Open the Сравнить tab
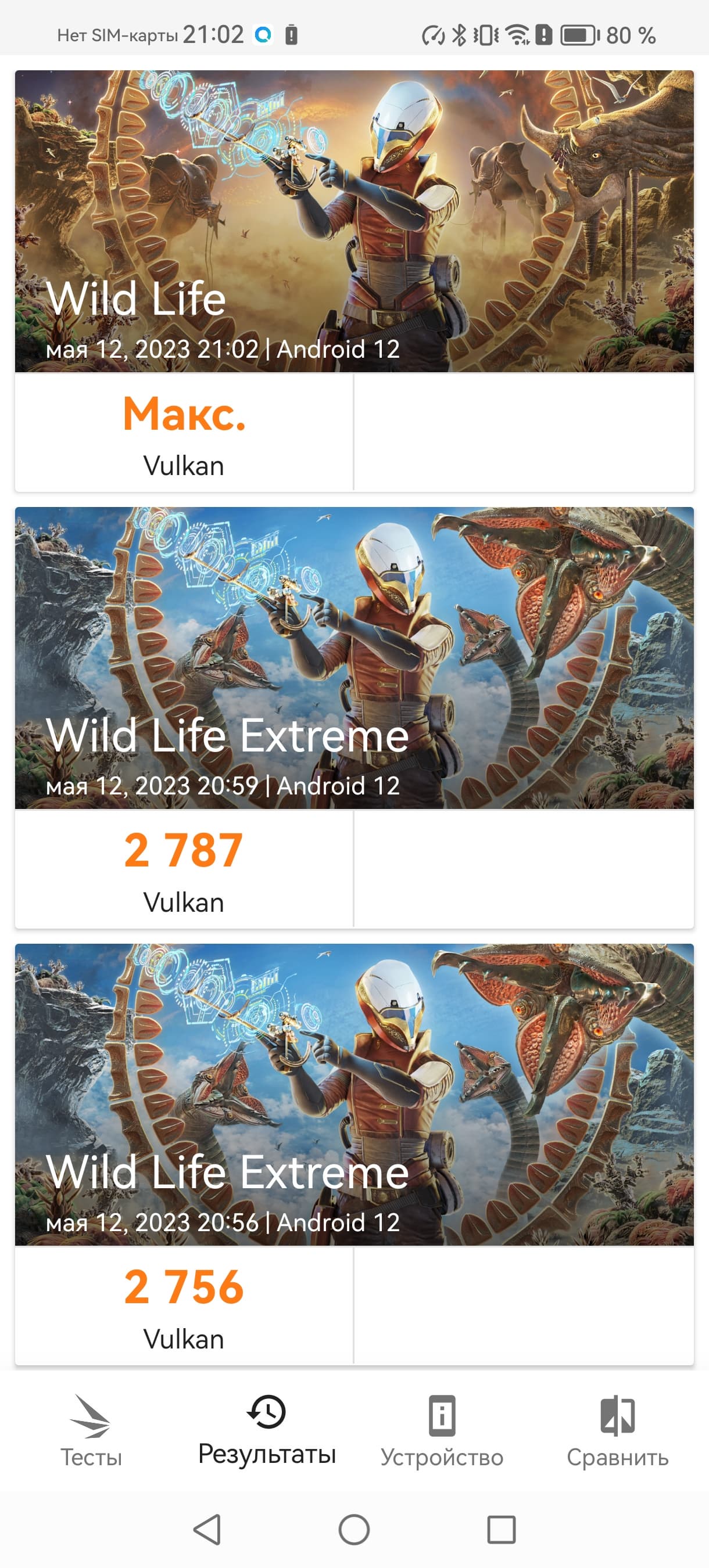 click(x=617, y=1432)
